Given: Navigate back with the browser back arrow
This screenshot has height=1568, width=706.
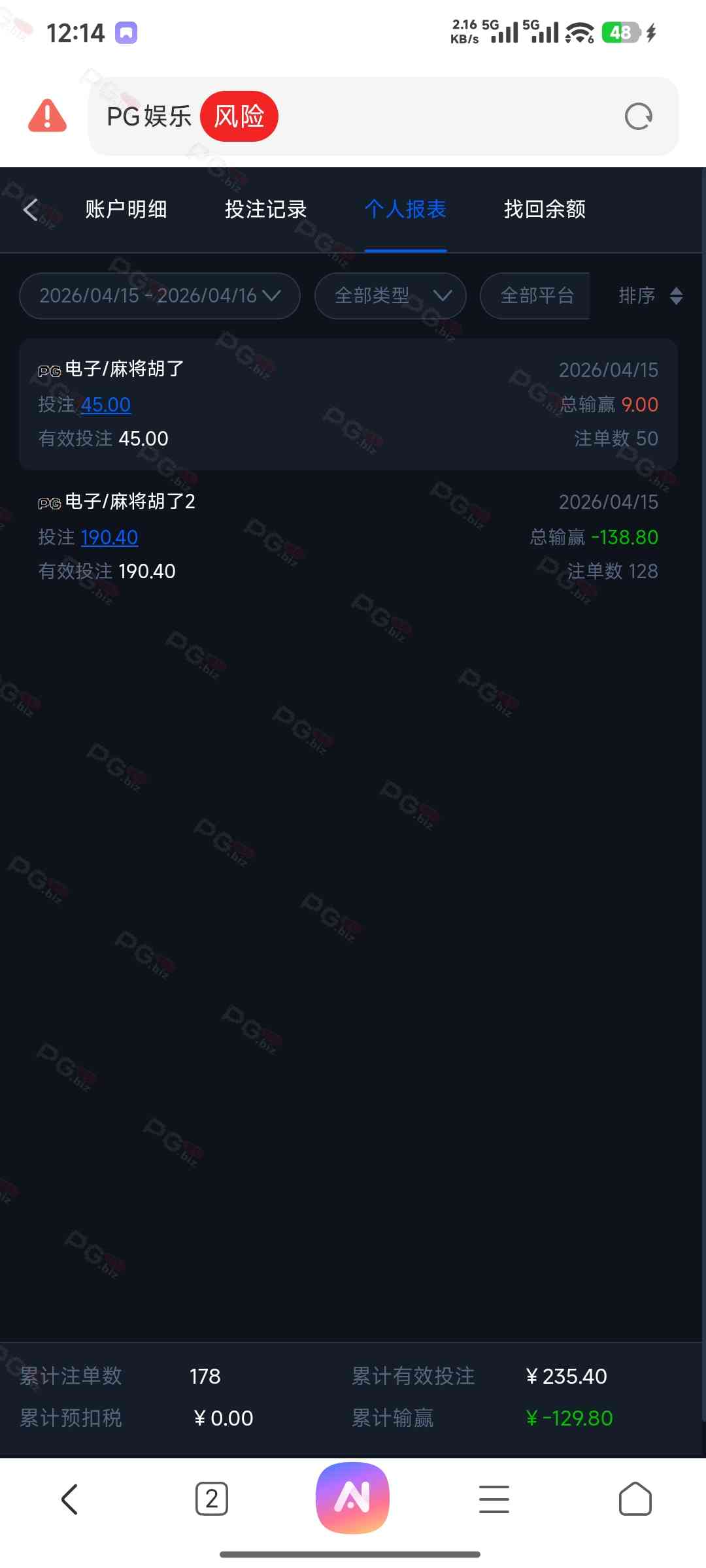Looking at the screenshot, I should tap(69, 1499).
